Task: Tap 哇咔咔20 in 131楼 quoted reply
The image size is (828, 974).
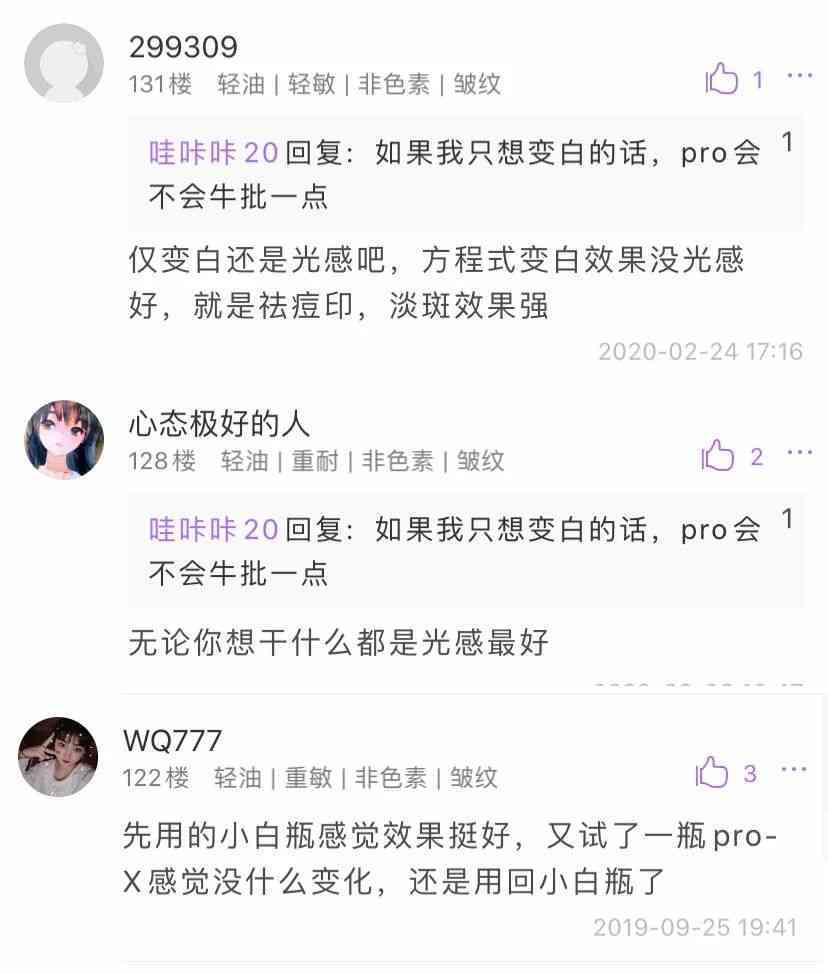Action: [213, 153]
